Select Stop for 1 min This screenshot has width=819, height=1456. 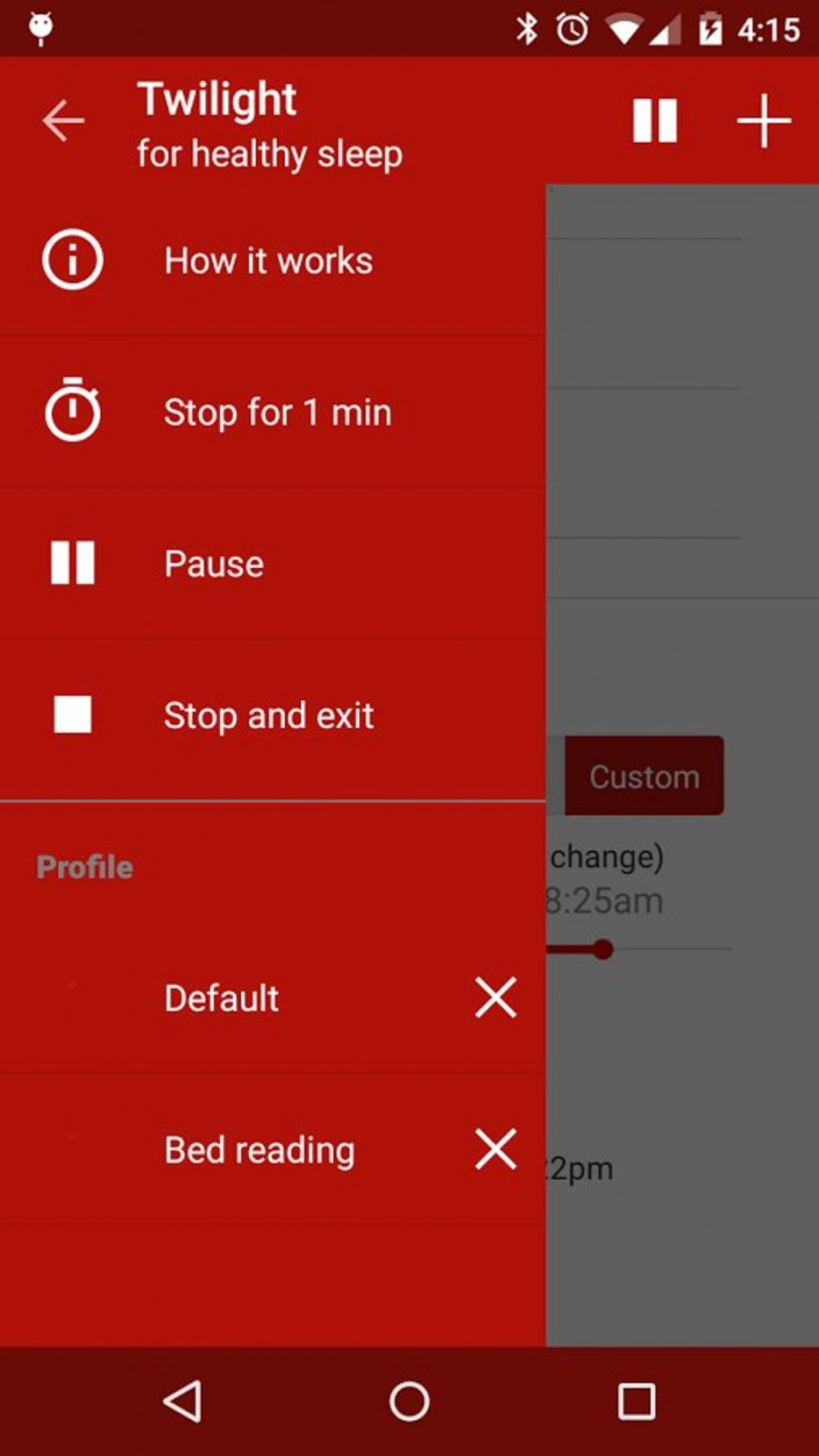273,412
